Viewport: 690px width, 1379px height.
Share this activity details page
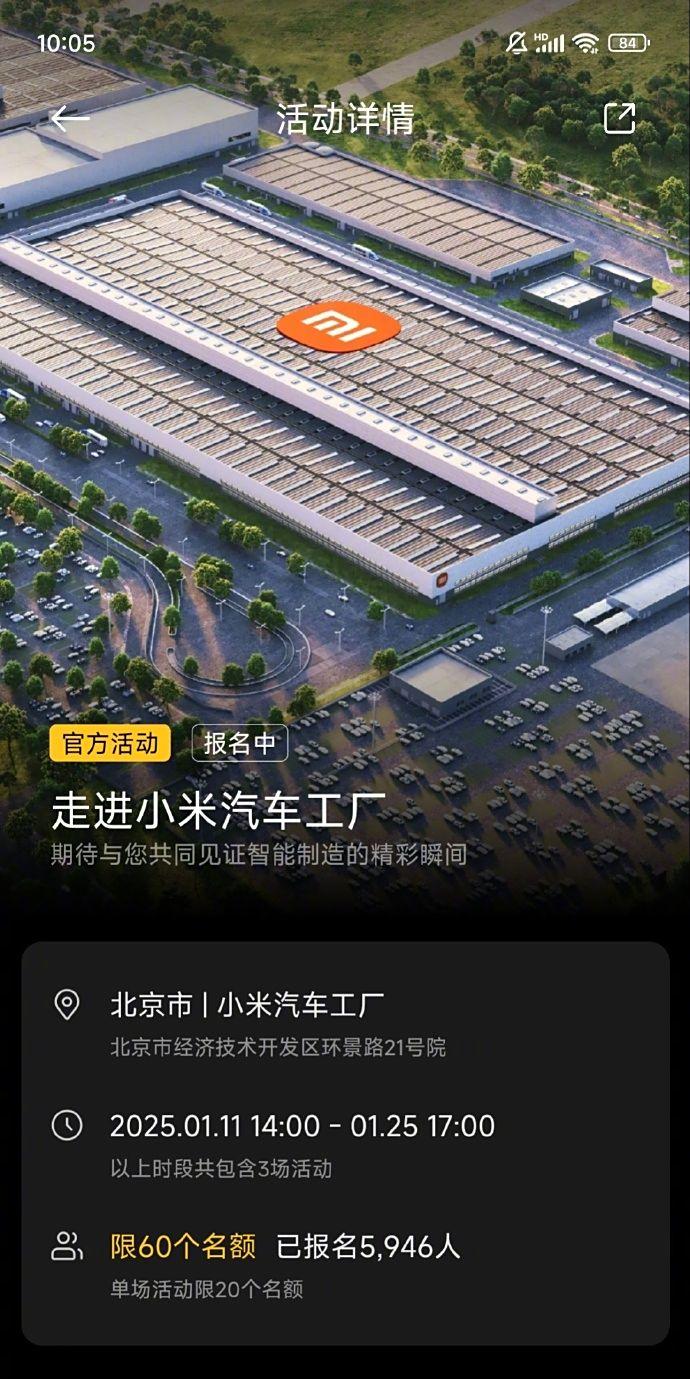click(x=619, y=119)
